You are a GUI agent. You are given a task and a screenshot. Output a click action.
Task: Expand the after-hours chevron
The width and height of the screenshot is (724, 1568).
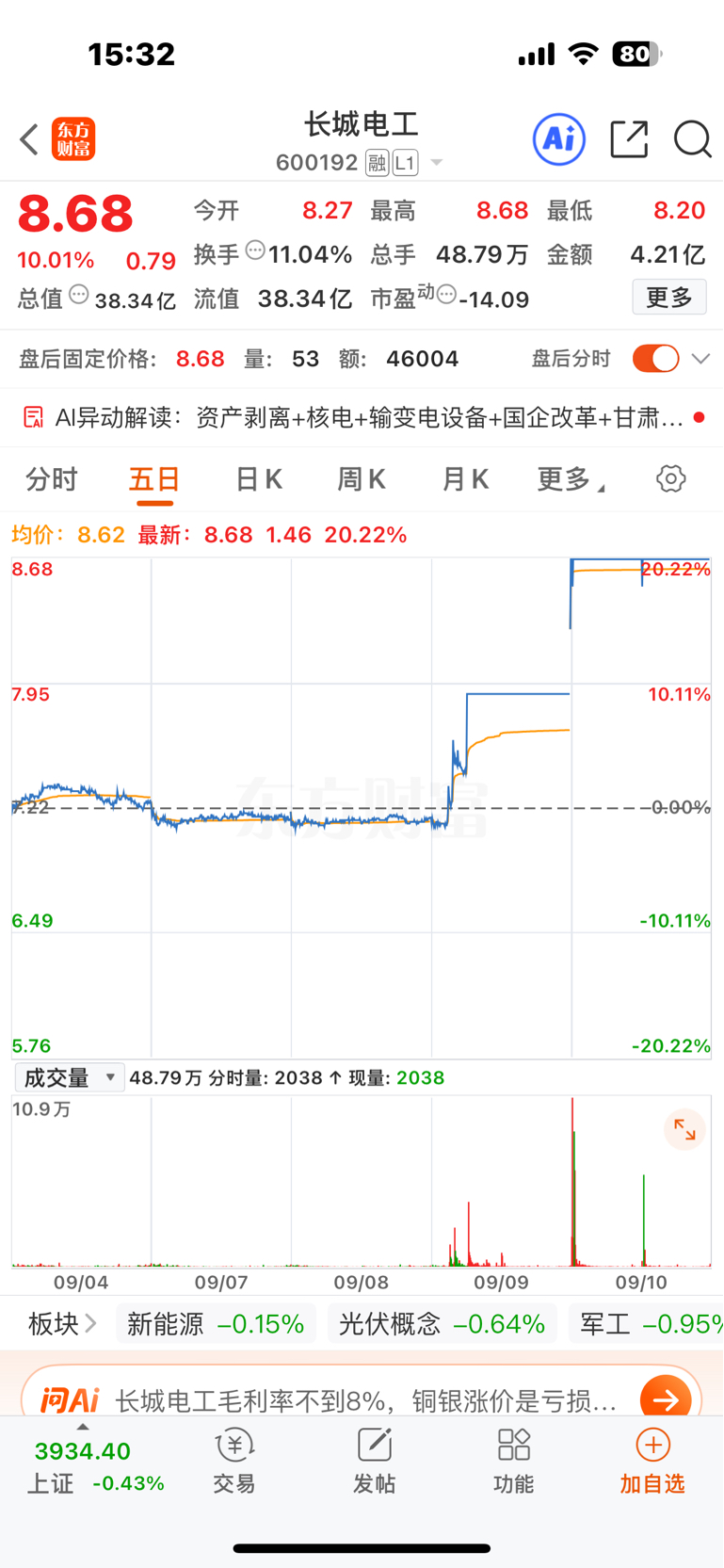[x=700, y=359]
